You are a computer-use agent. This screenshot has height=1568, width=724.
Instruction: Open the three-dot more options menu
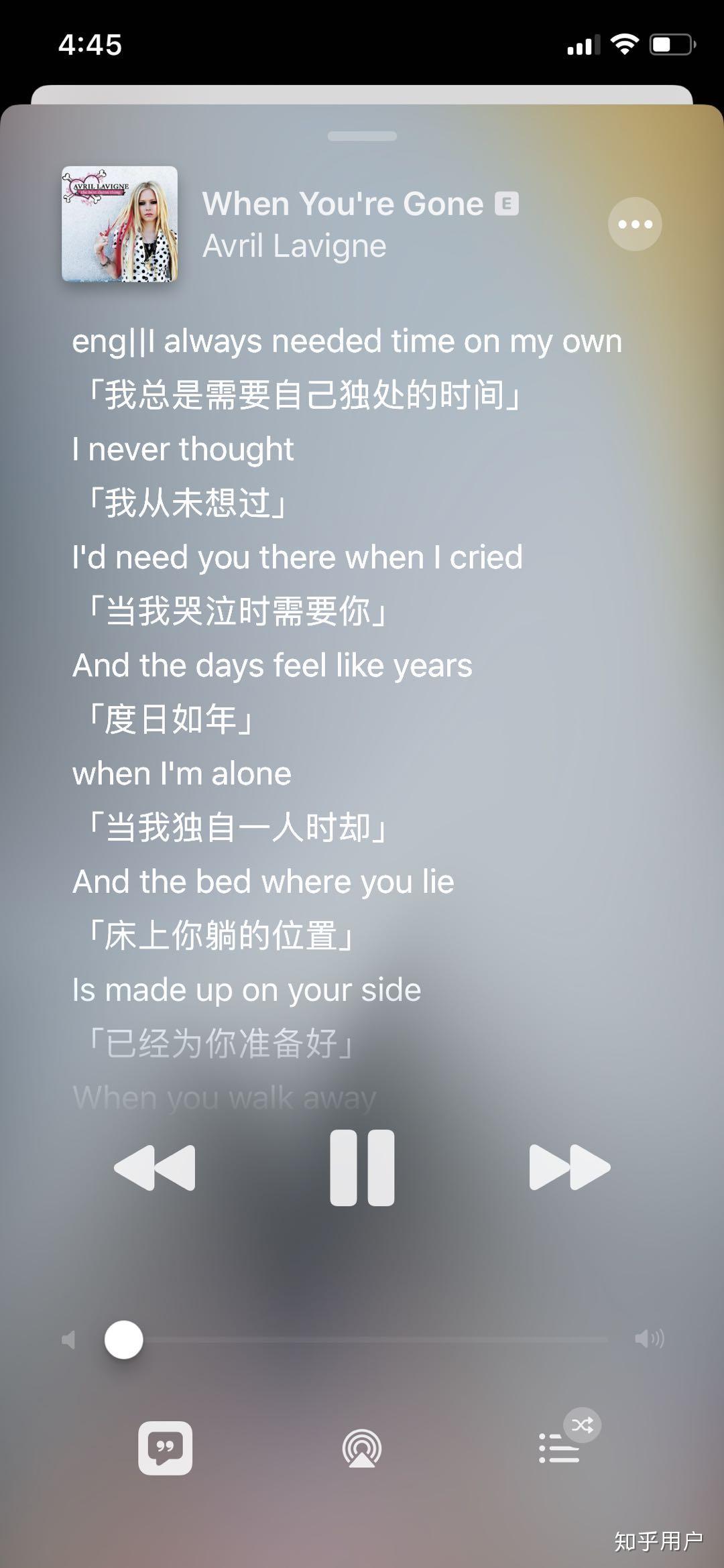(634, 224)
